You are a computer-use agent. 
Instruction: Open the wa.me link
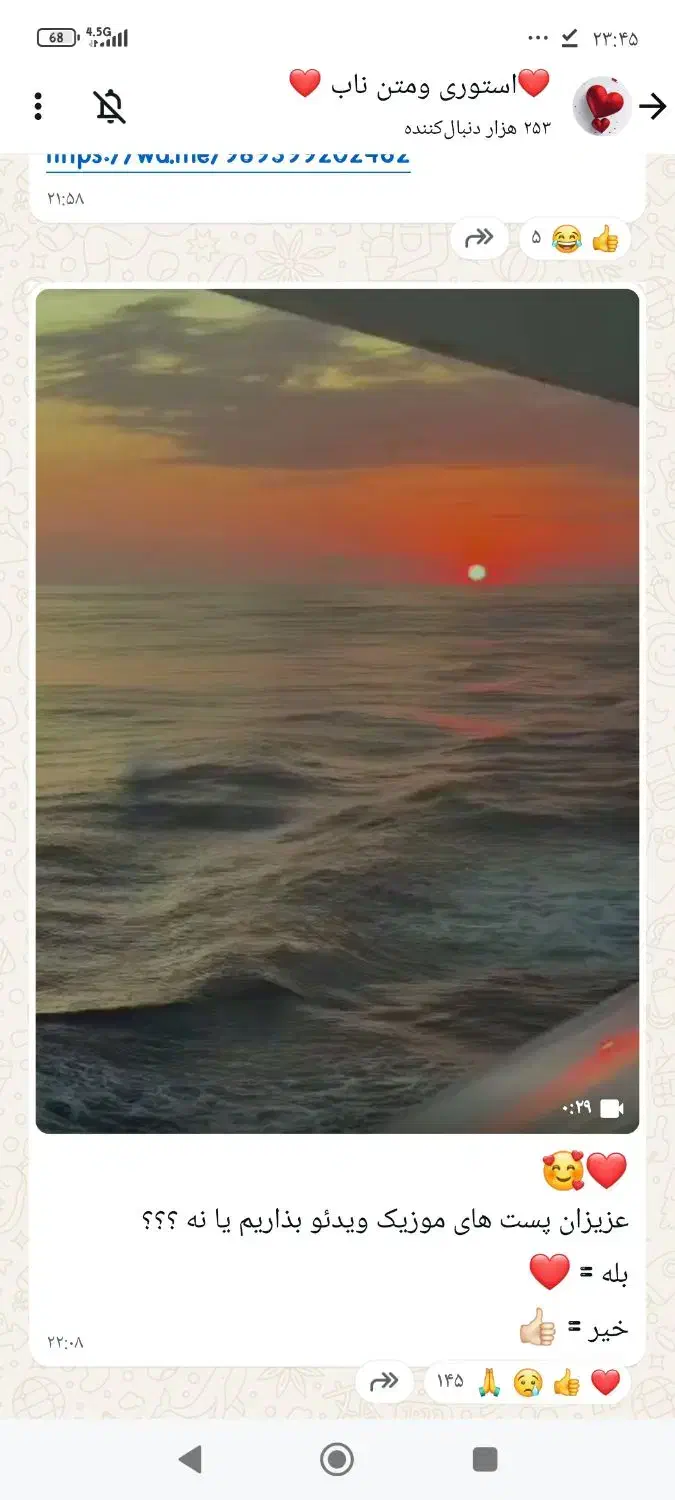[228, 159]
